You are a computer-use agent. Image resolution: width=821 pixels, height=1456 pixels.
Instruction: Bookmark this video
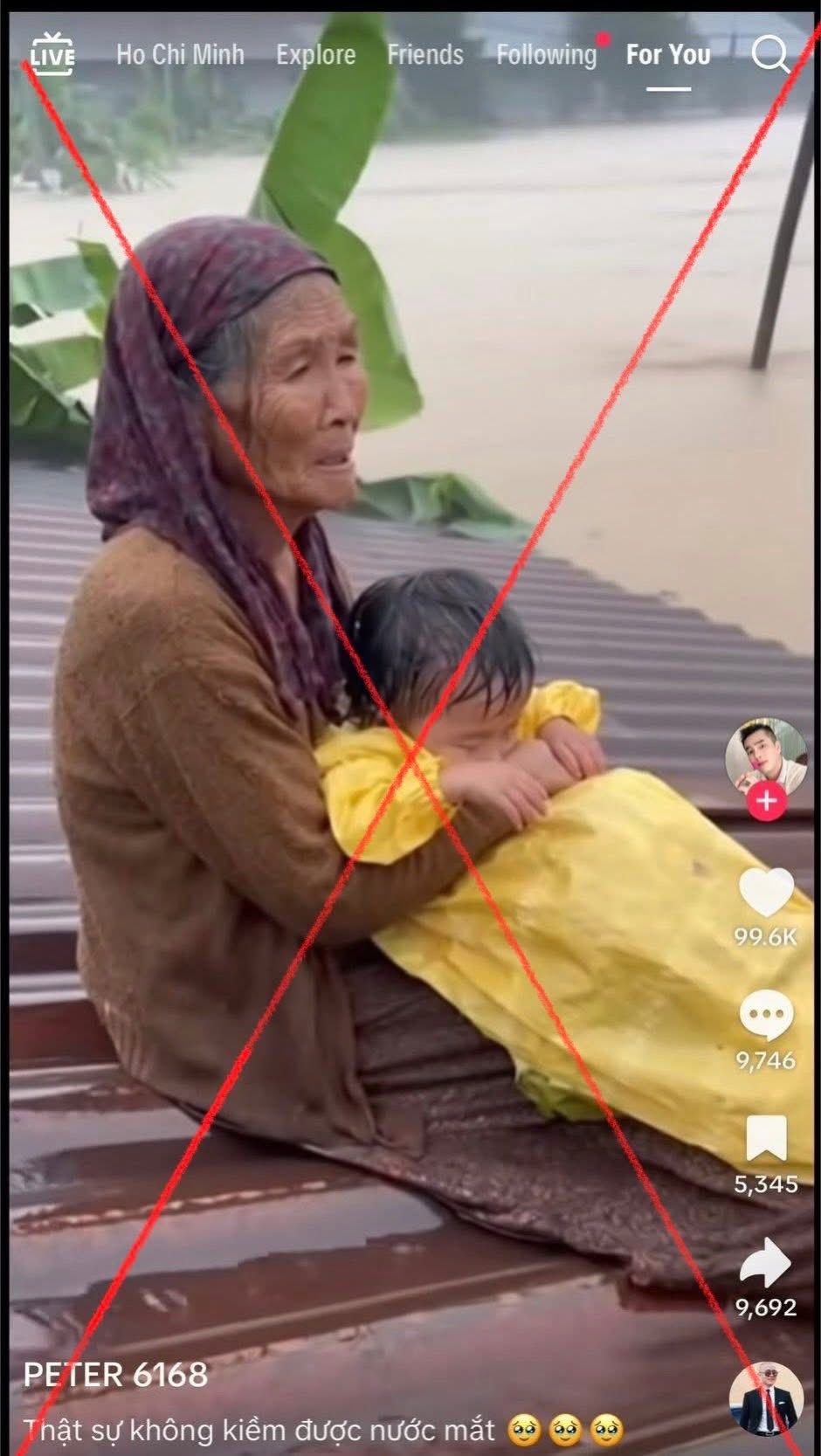point(766,1139)
